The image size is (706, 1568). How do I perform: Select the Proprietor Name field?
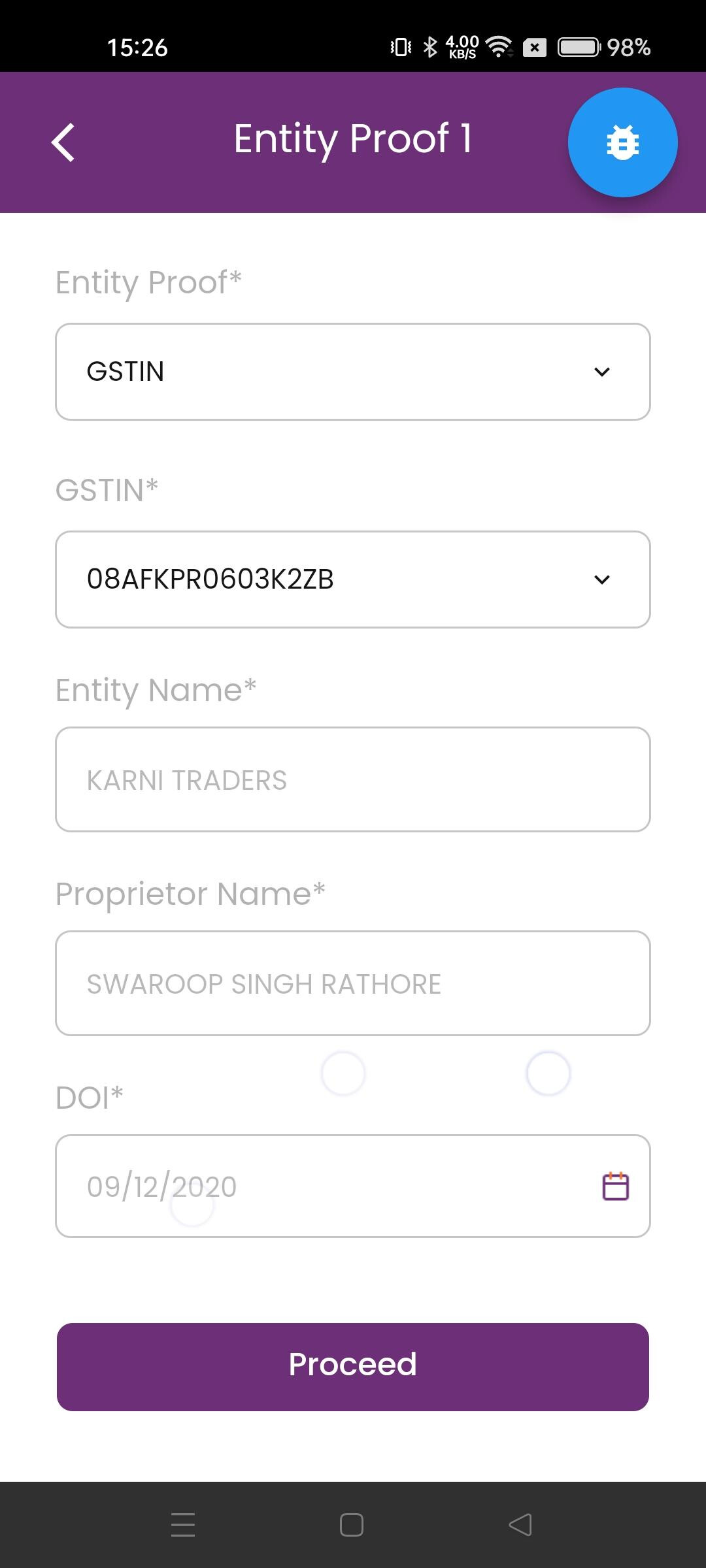click(353, 983)
